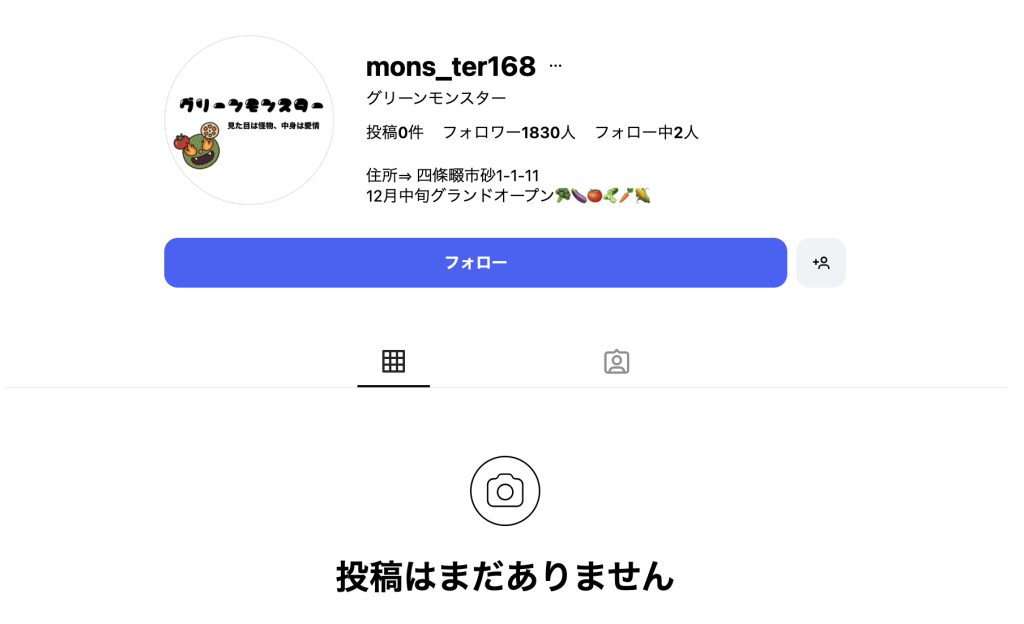
Task: Open the options menu beside mons_ter168
Action: [x=556, y=67]
